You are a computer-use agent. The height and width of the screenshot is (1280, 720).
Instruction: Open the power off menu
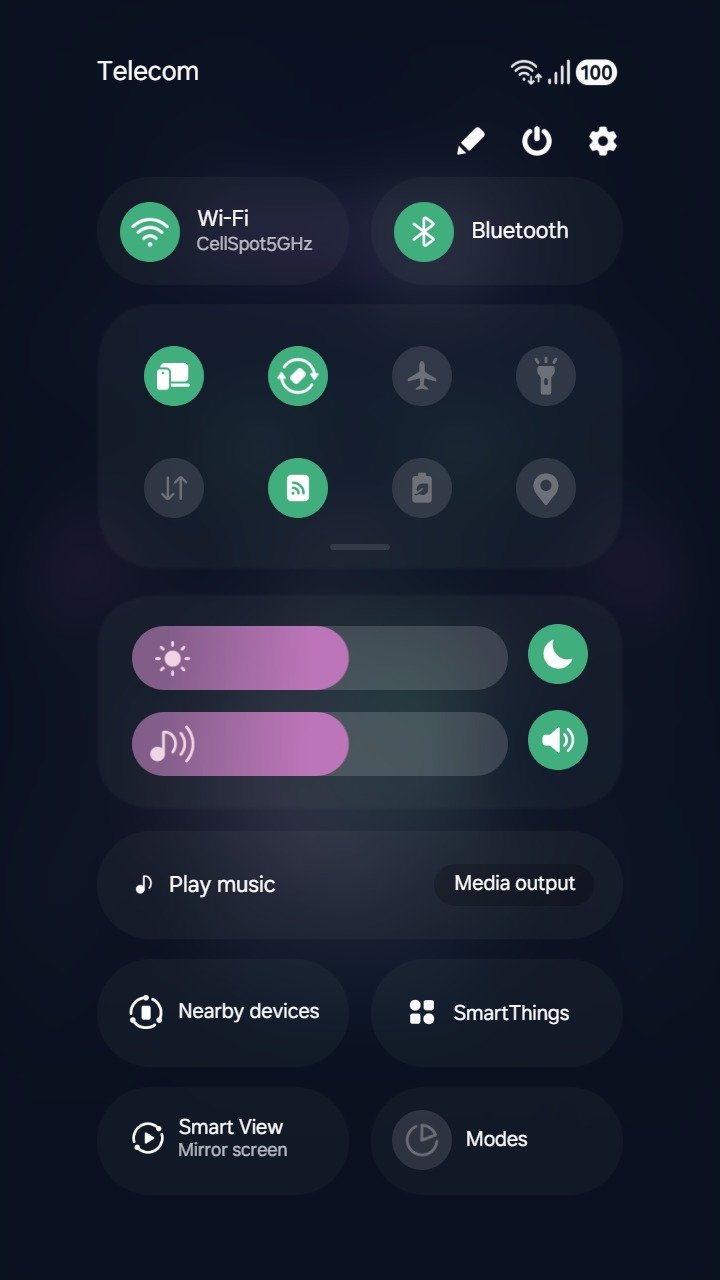(x=537, y=141)
